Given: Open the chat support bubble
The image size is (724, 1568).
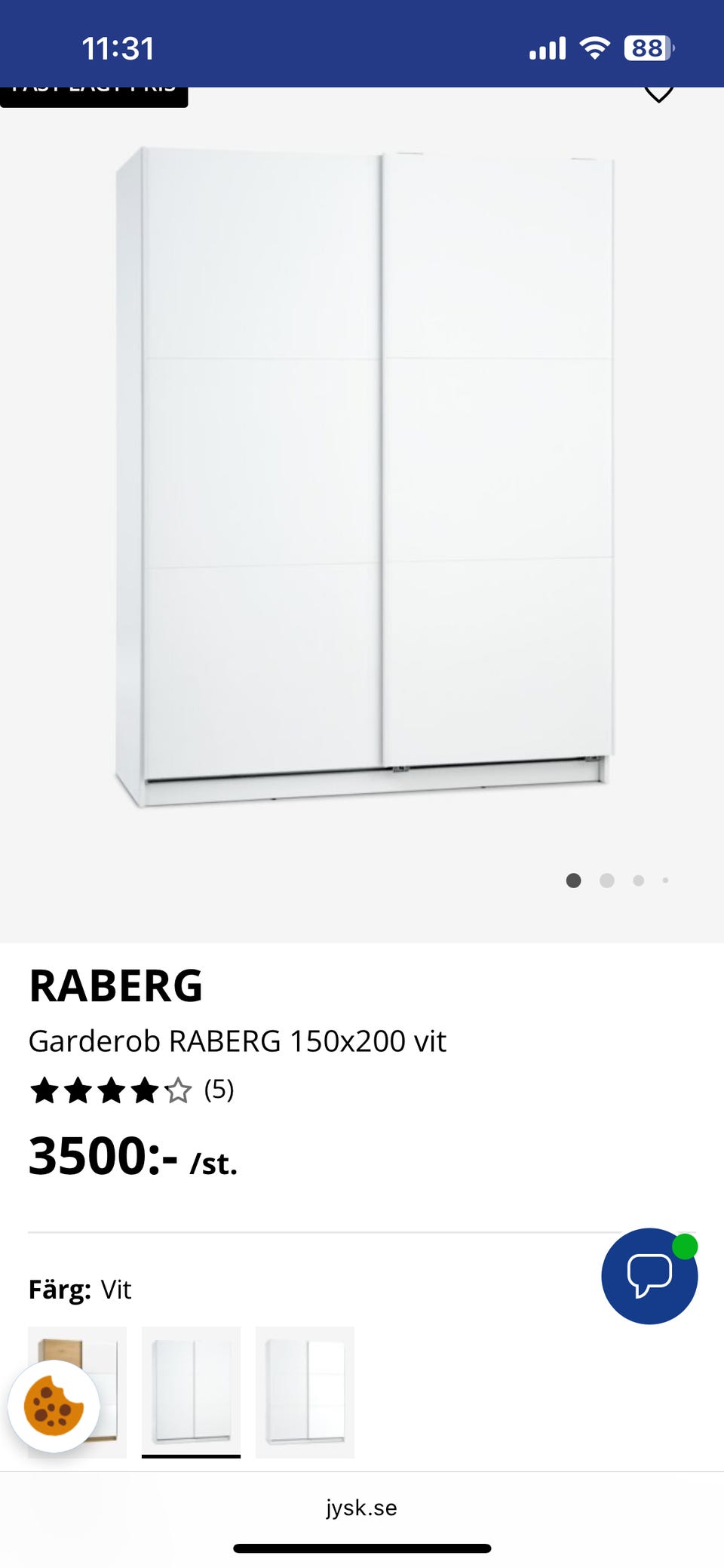Looking at the screenshot, I should [649, 1275].
